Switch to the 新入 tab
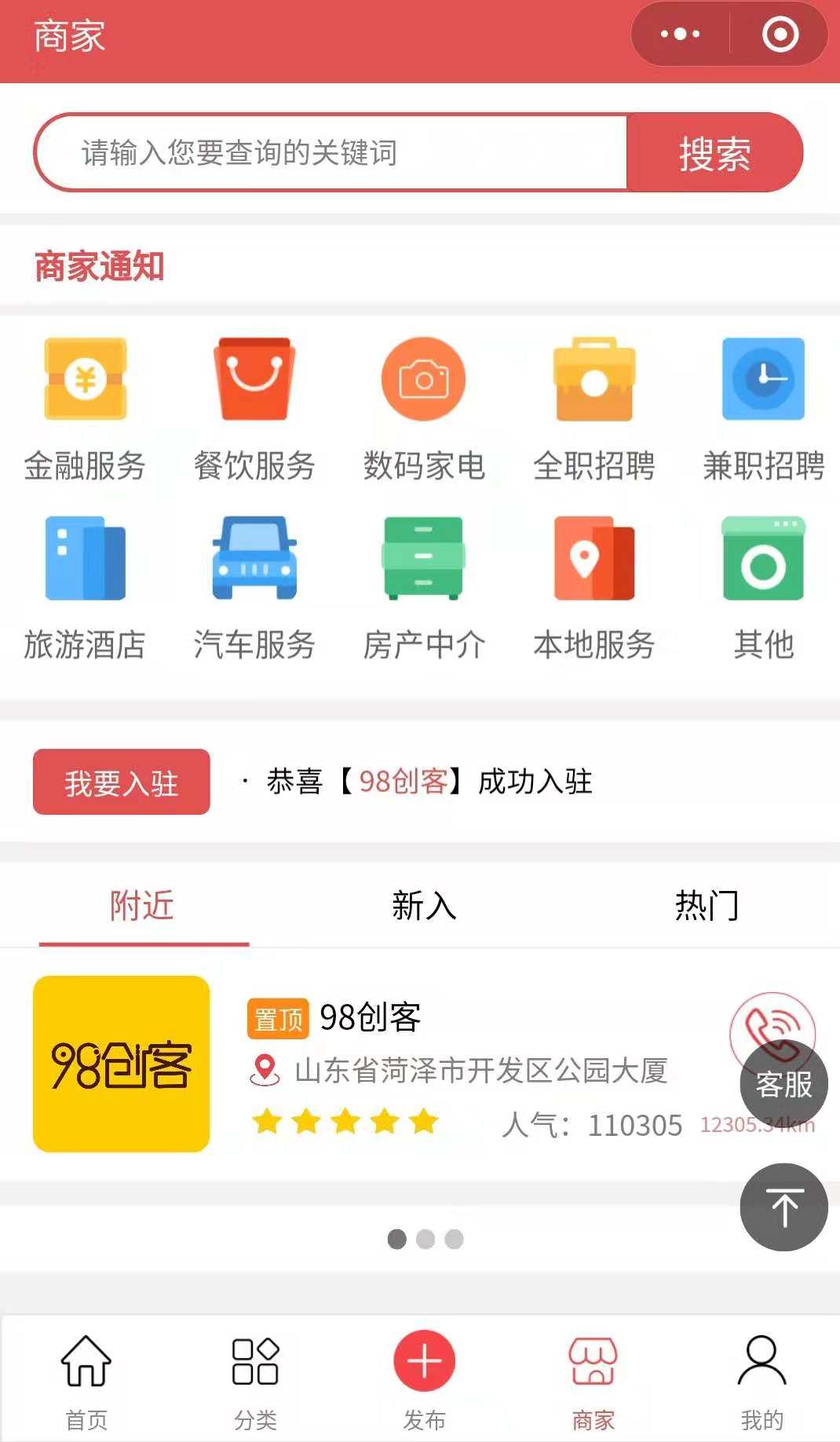840x1442 pixels. click(x=424, y=906)
